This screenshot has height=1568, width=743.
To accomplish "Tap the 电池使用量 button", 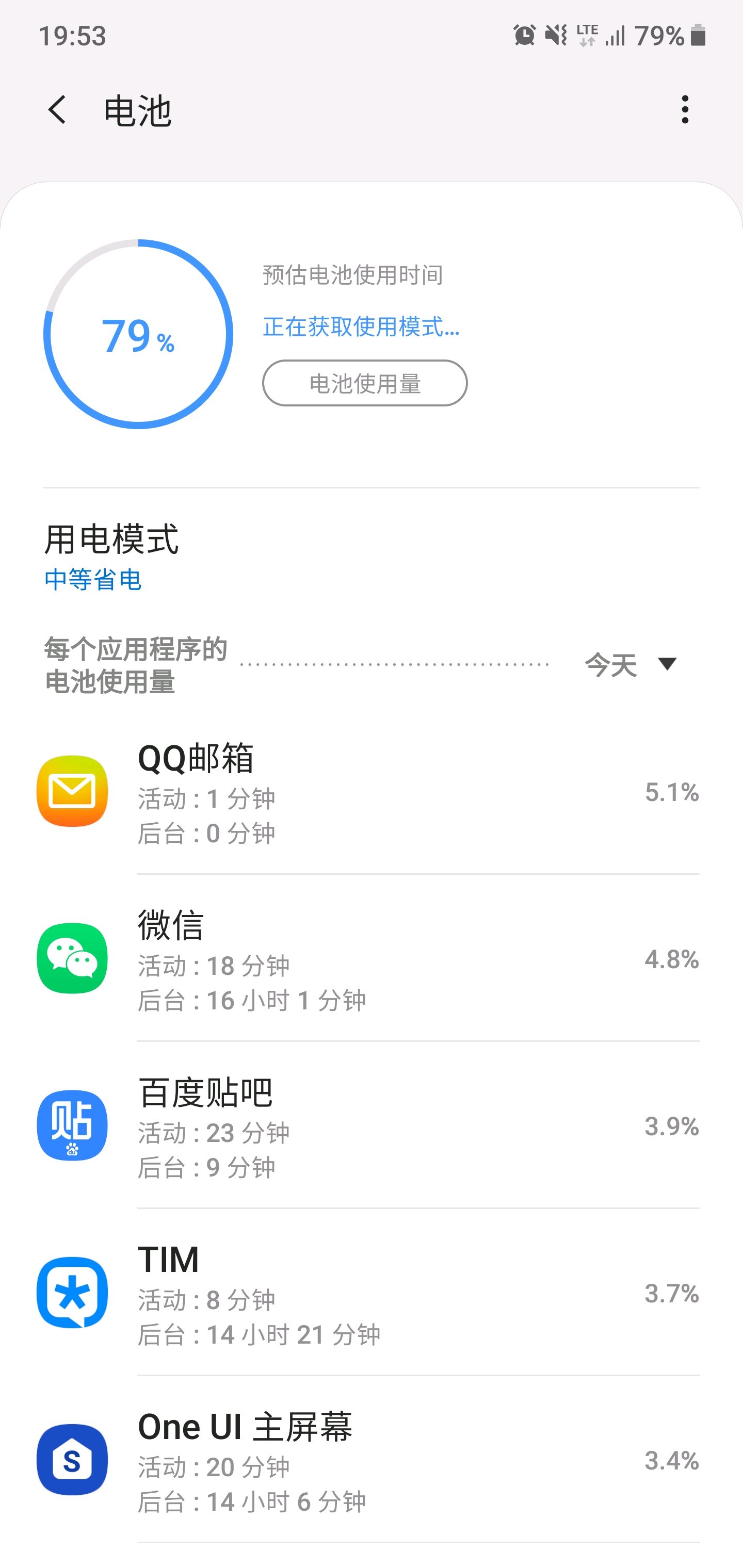I will [365, 383].
